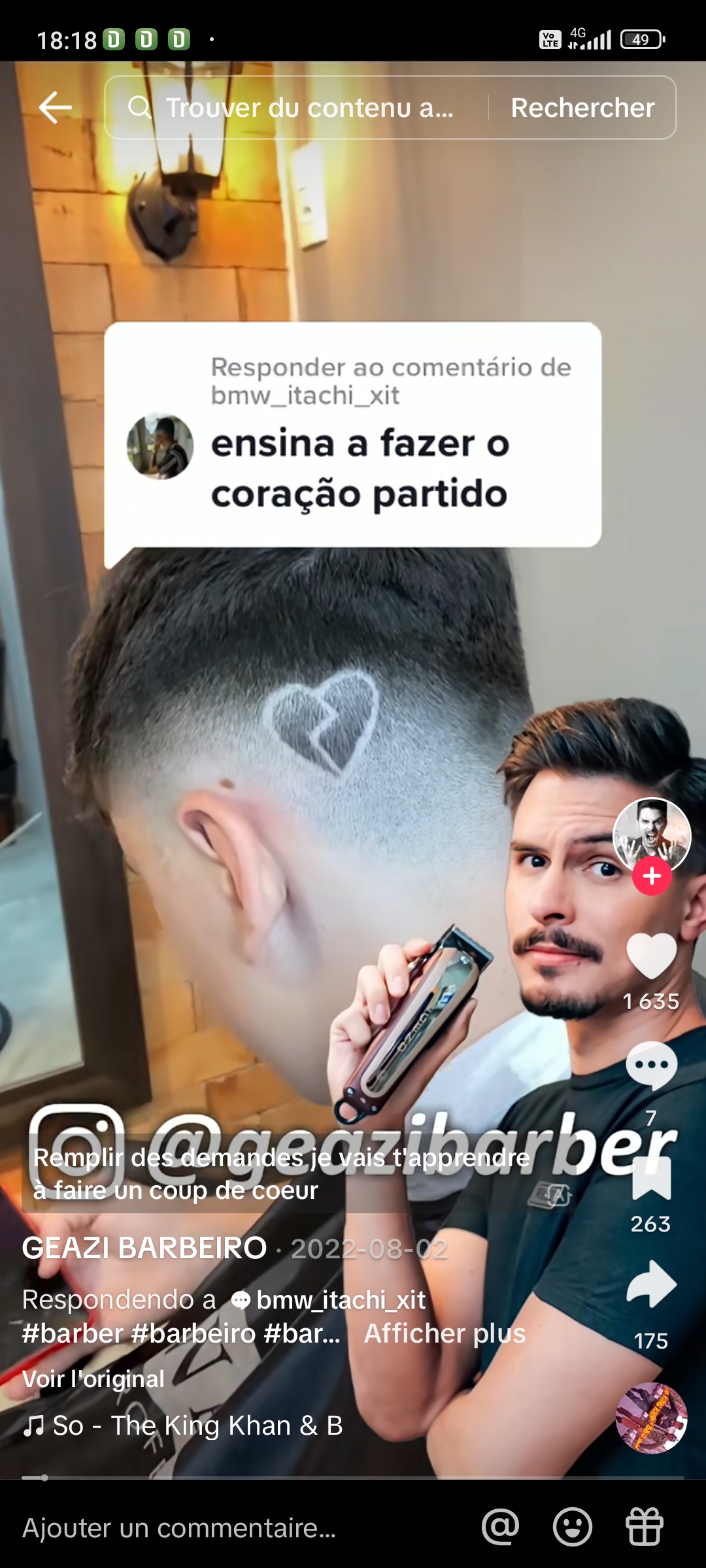
Task: Open the 'Trouver du contenu' search field
Action: click(x=294, y=108)
